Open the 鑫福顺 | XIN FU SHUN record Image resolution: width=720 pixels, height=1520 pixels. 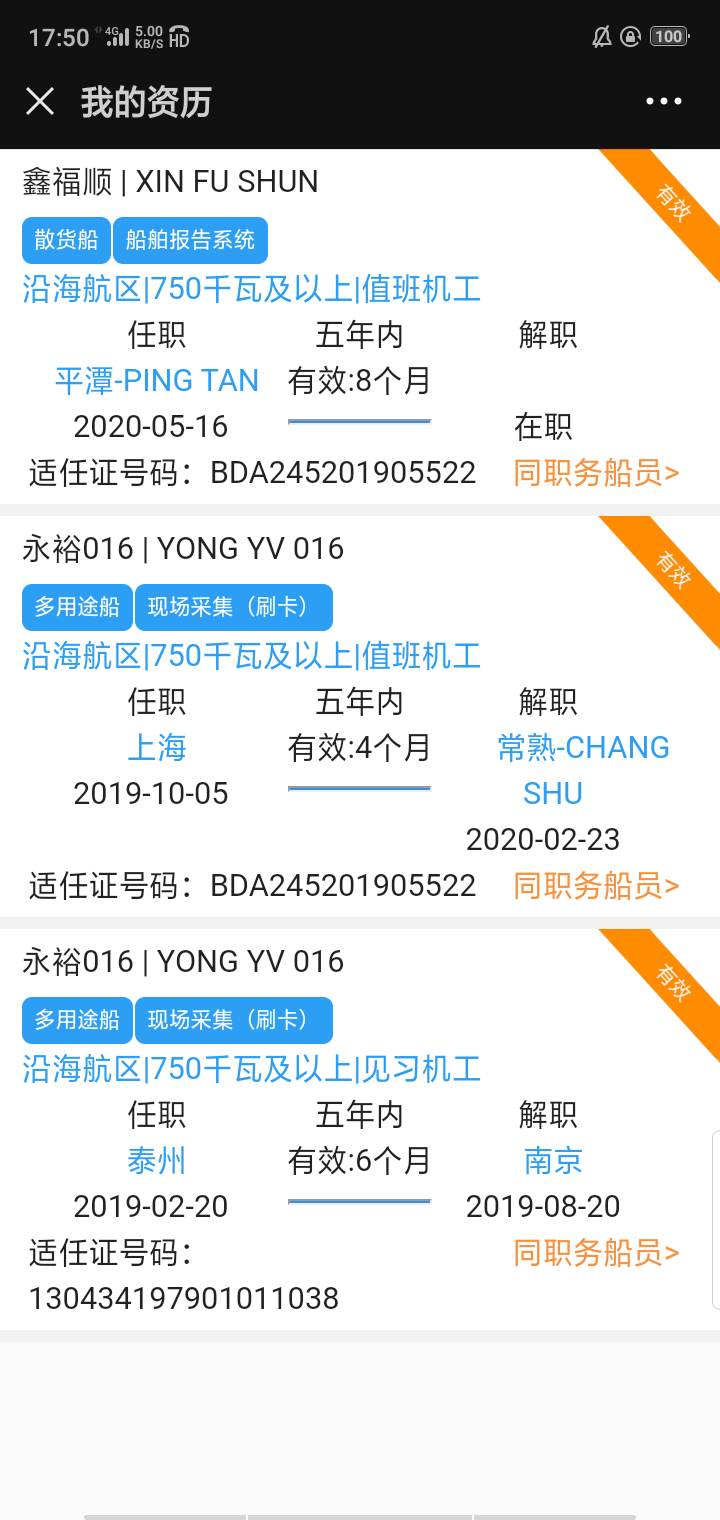tap(360, 326)
